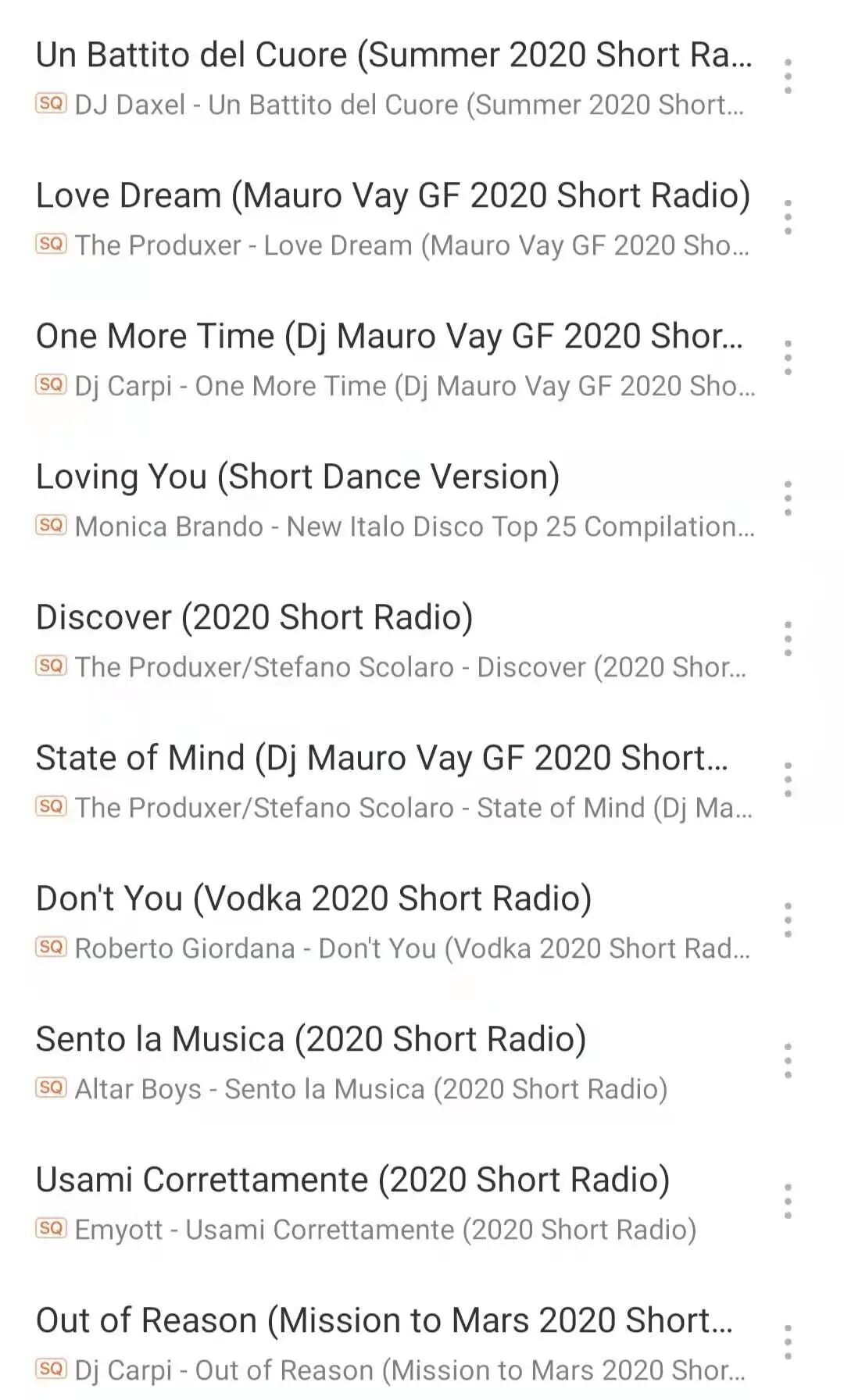Viewport: 844px width, 1400px height.
Task: Open more options for Un Battito del Cuore
Action: tap(788, 77)
